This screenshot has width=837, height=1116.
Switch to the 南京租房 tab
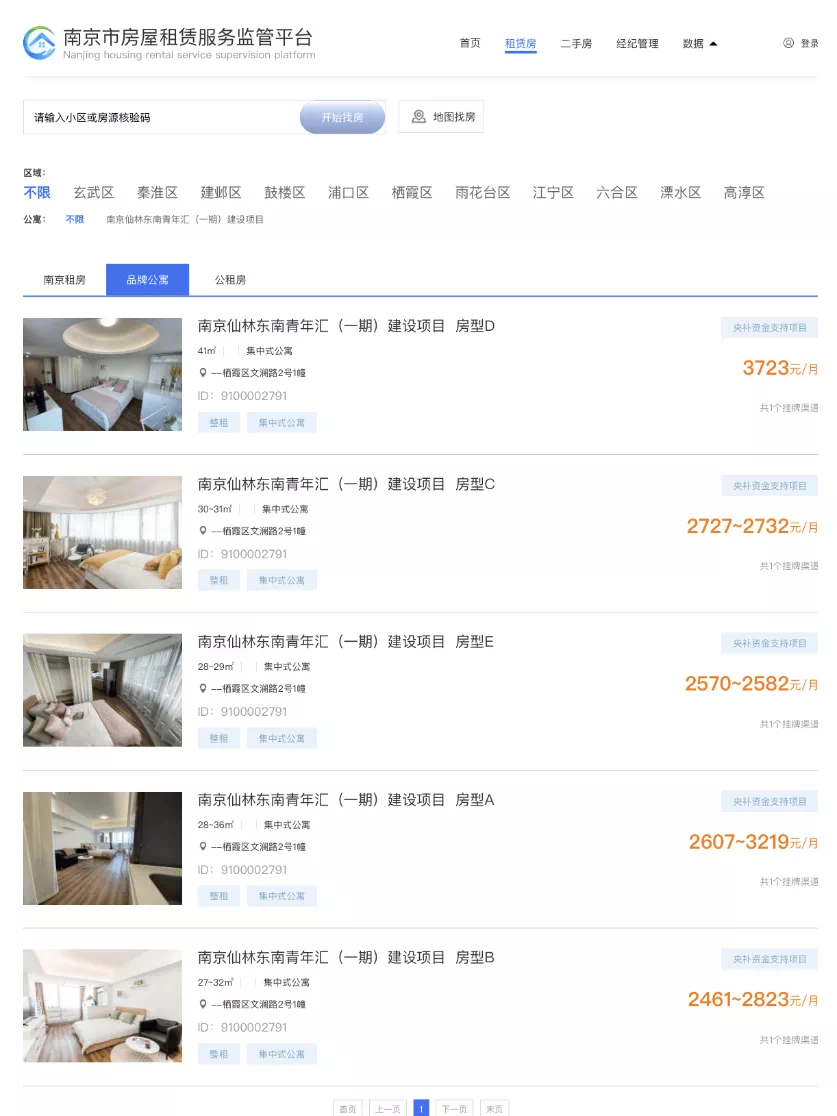pyautogui.click(x=64, y=280)
